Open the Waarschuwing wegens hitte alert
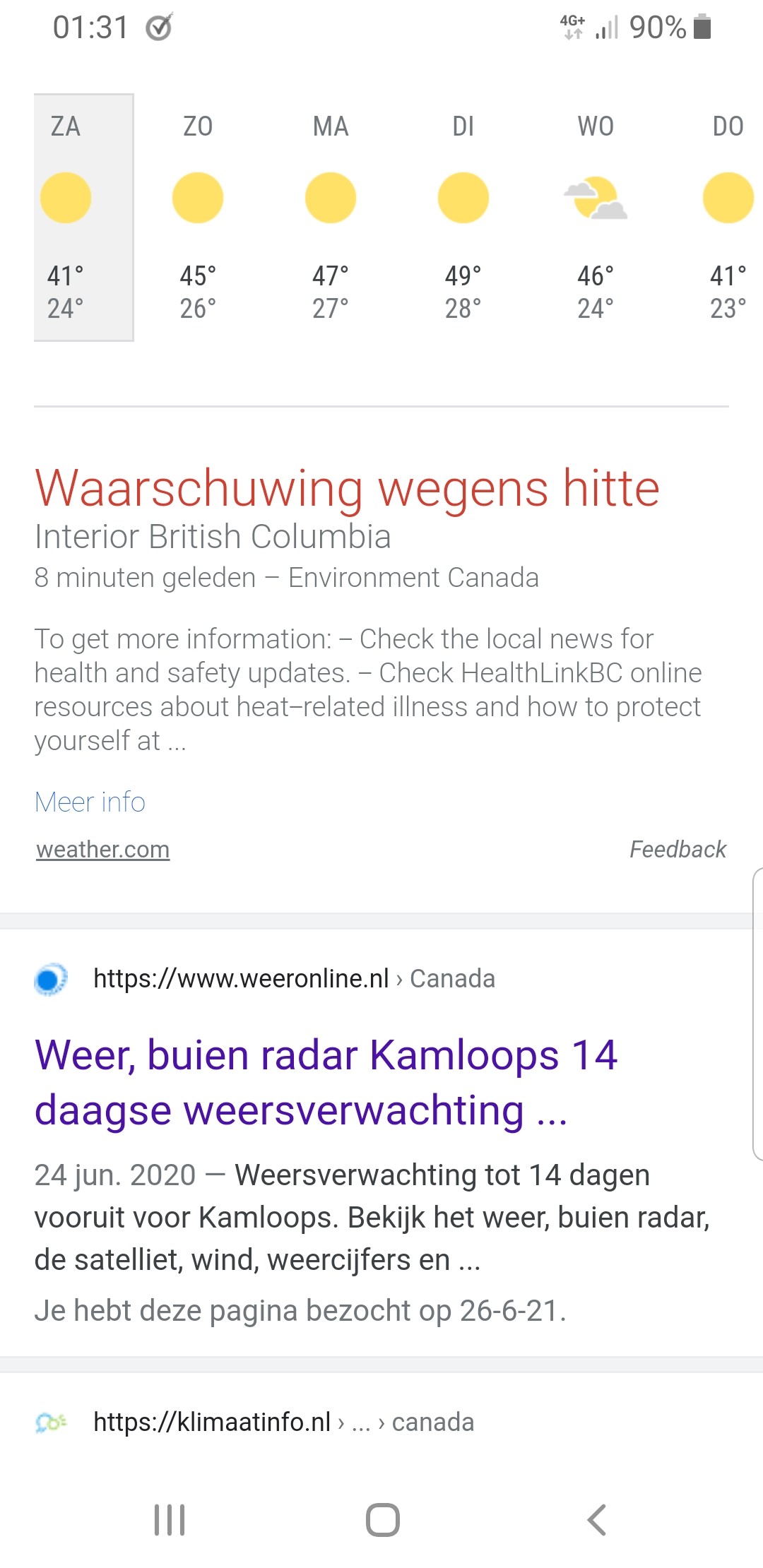Image resolution: width=763 pixels, height=1568 pixels. (347, 488)
